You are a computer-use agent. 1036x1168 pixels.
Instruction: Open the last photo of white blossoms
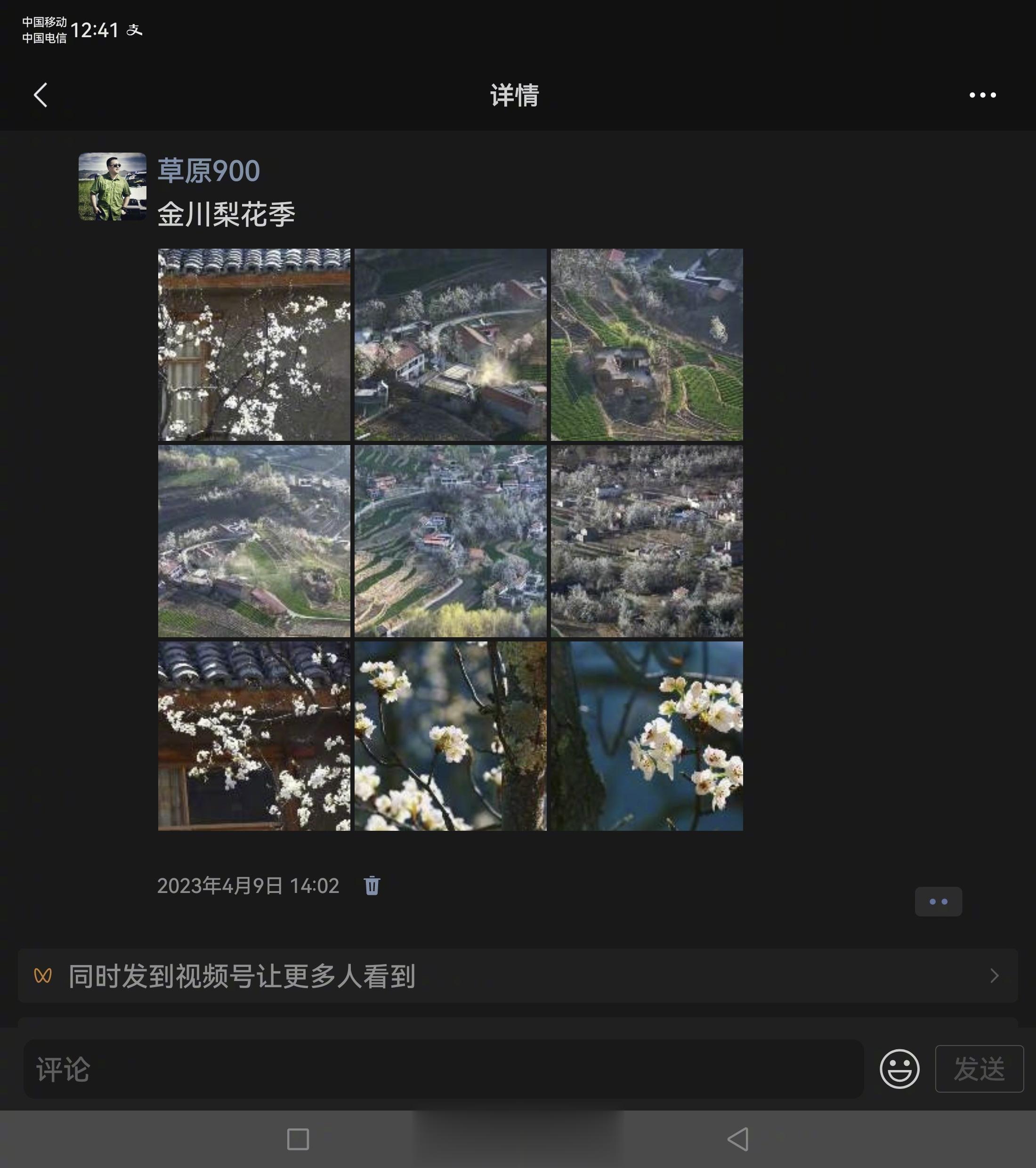[x=646, y=736]
